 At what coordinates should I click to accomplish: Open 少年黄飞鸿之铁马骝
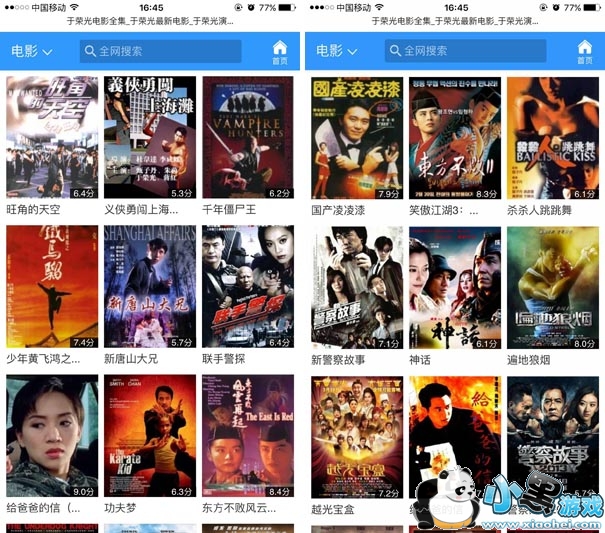click(52, 287)
